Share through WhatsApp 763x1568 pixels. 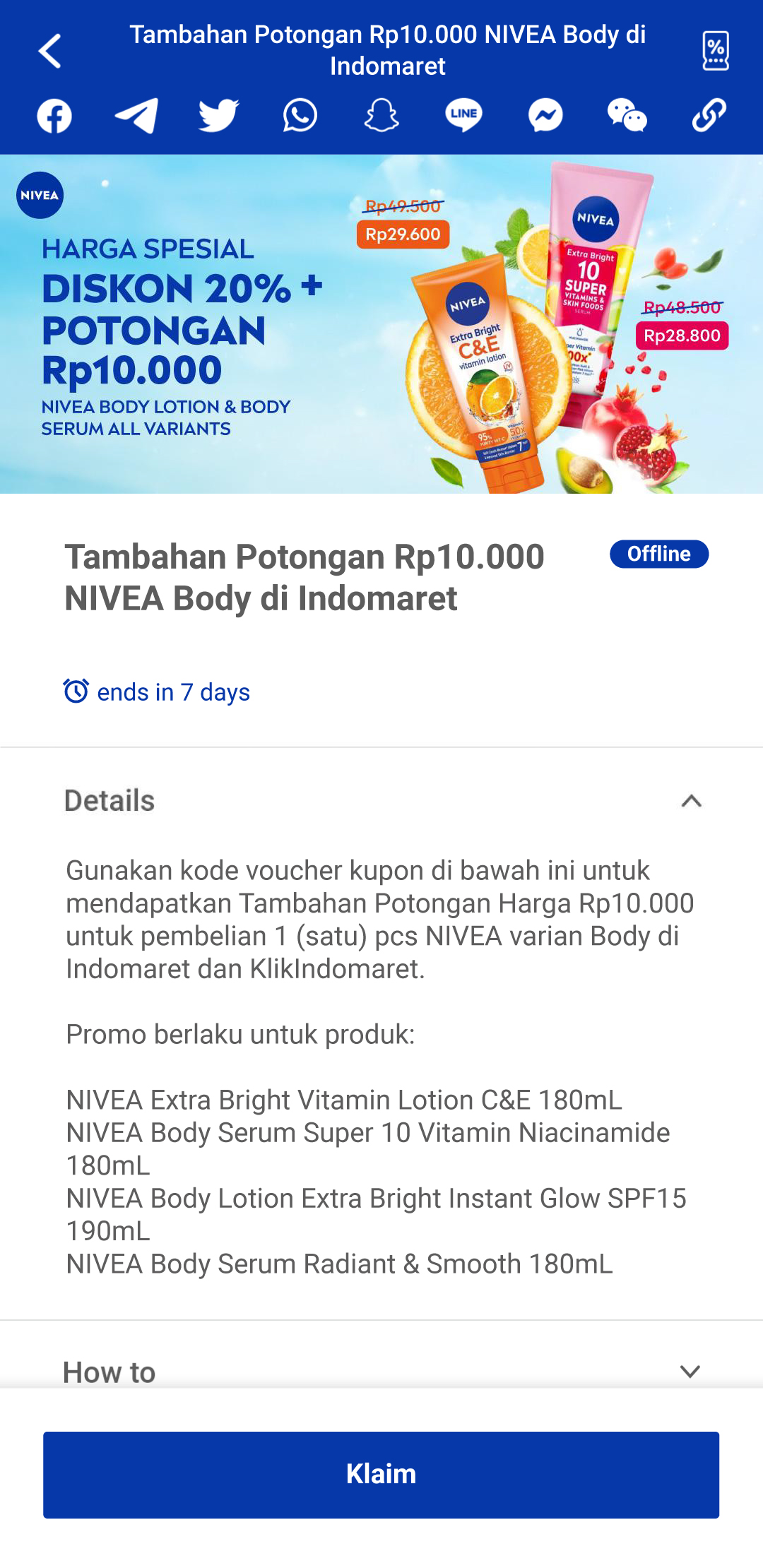300,116
